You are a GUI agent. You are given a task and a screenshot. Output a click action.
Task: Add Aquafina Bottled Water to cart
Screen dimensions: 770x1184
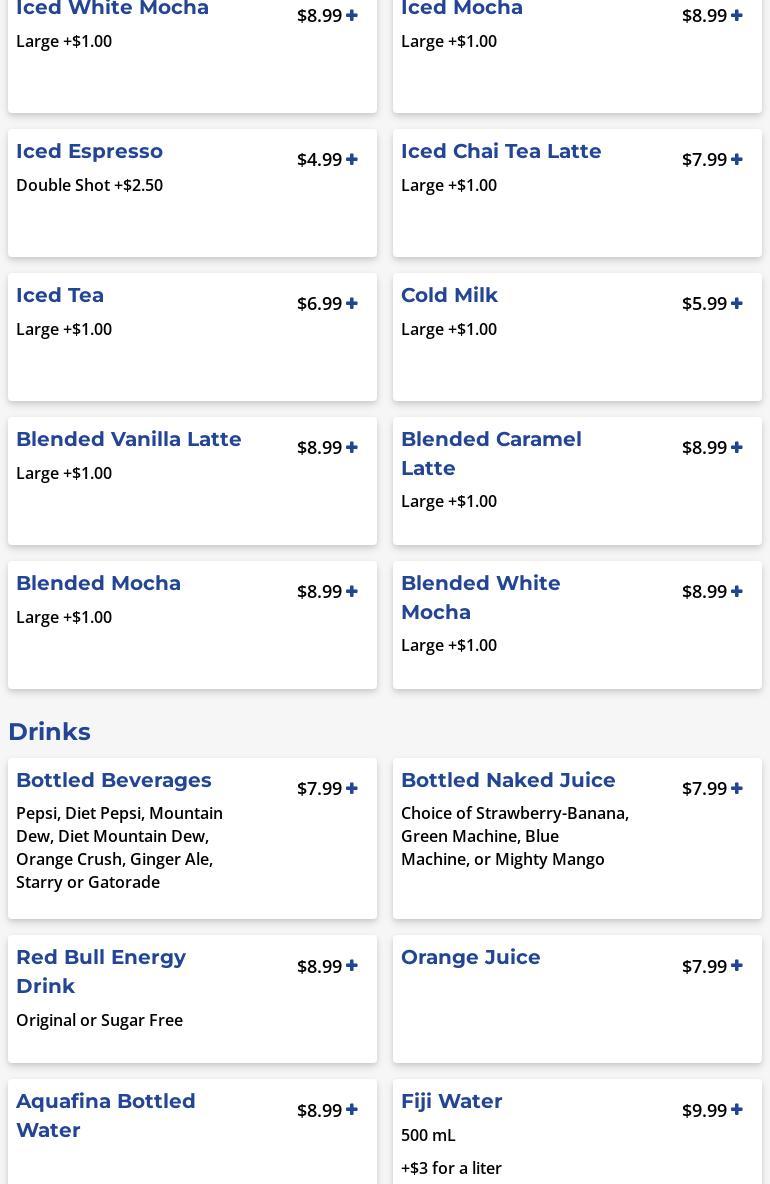click(351, 1110)
